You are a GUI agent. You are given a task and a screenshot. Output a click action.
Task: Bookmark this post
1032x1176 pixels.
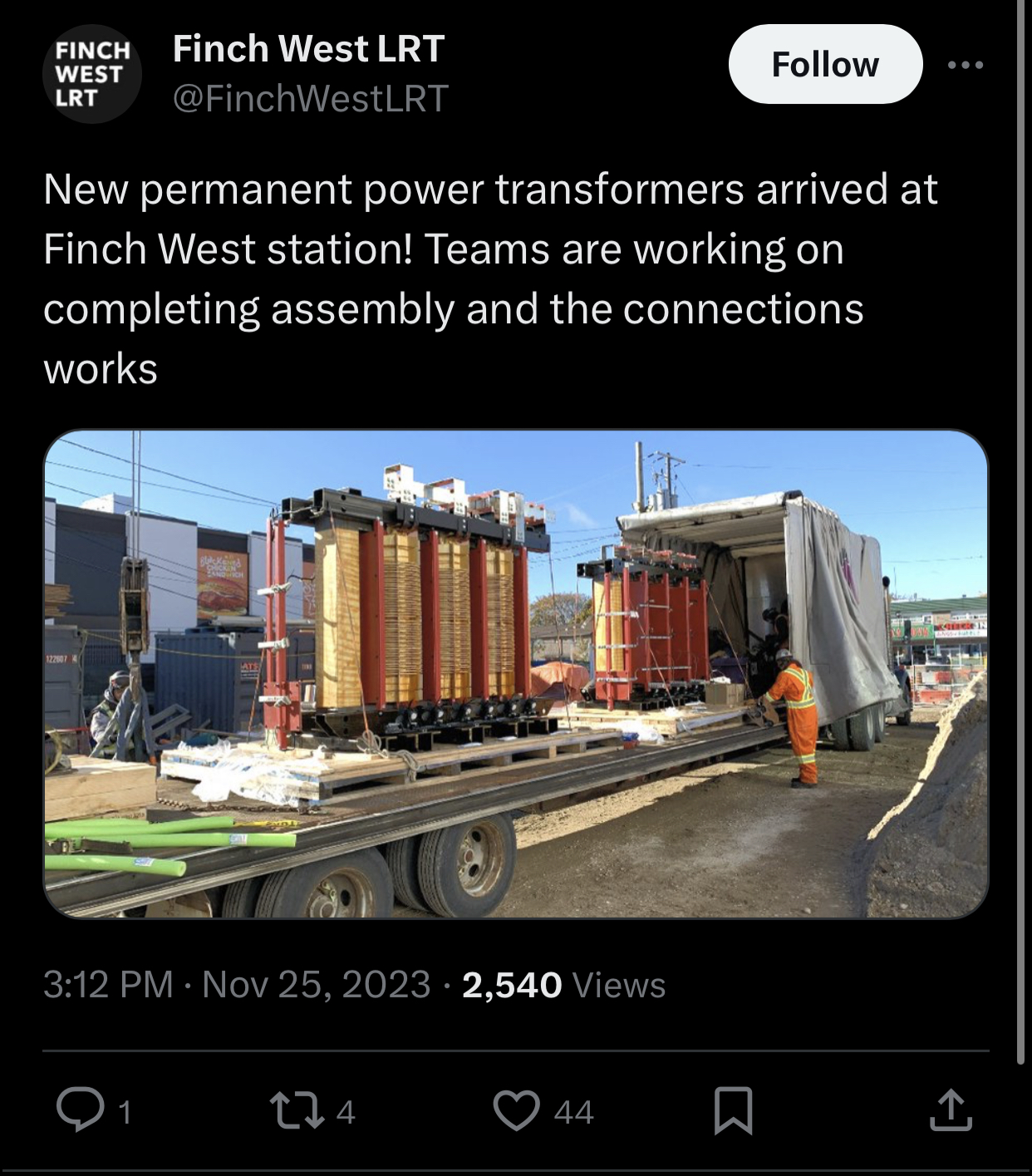tap(733, 1110)
